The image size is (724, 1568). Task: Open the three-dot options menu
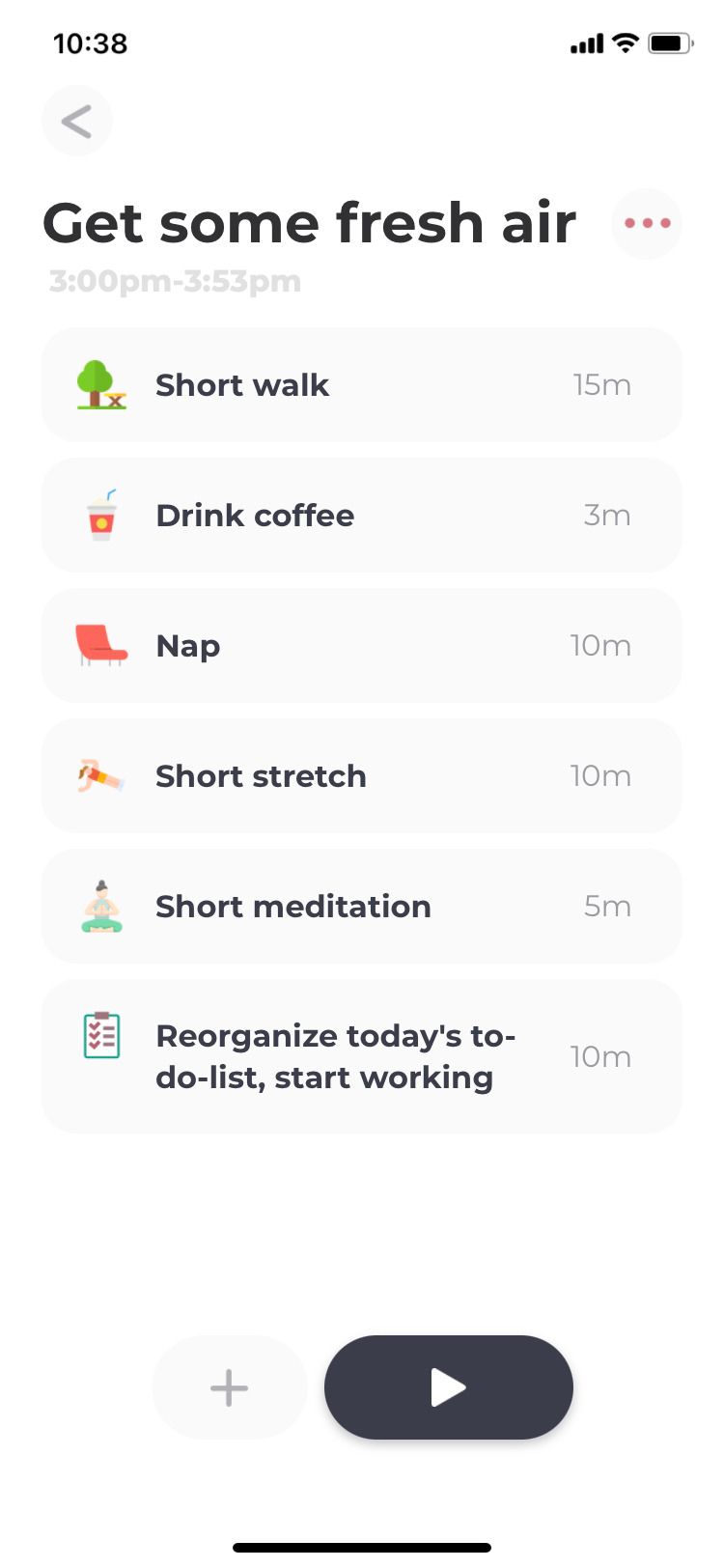pos(647,223)
